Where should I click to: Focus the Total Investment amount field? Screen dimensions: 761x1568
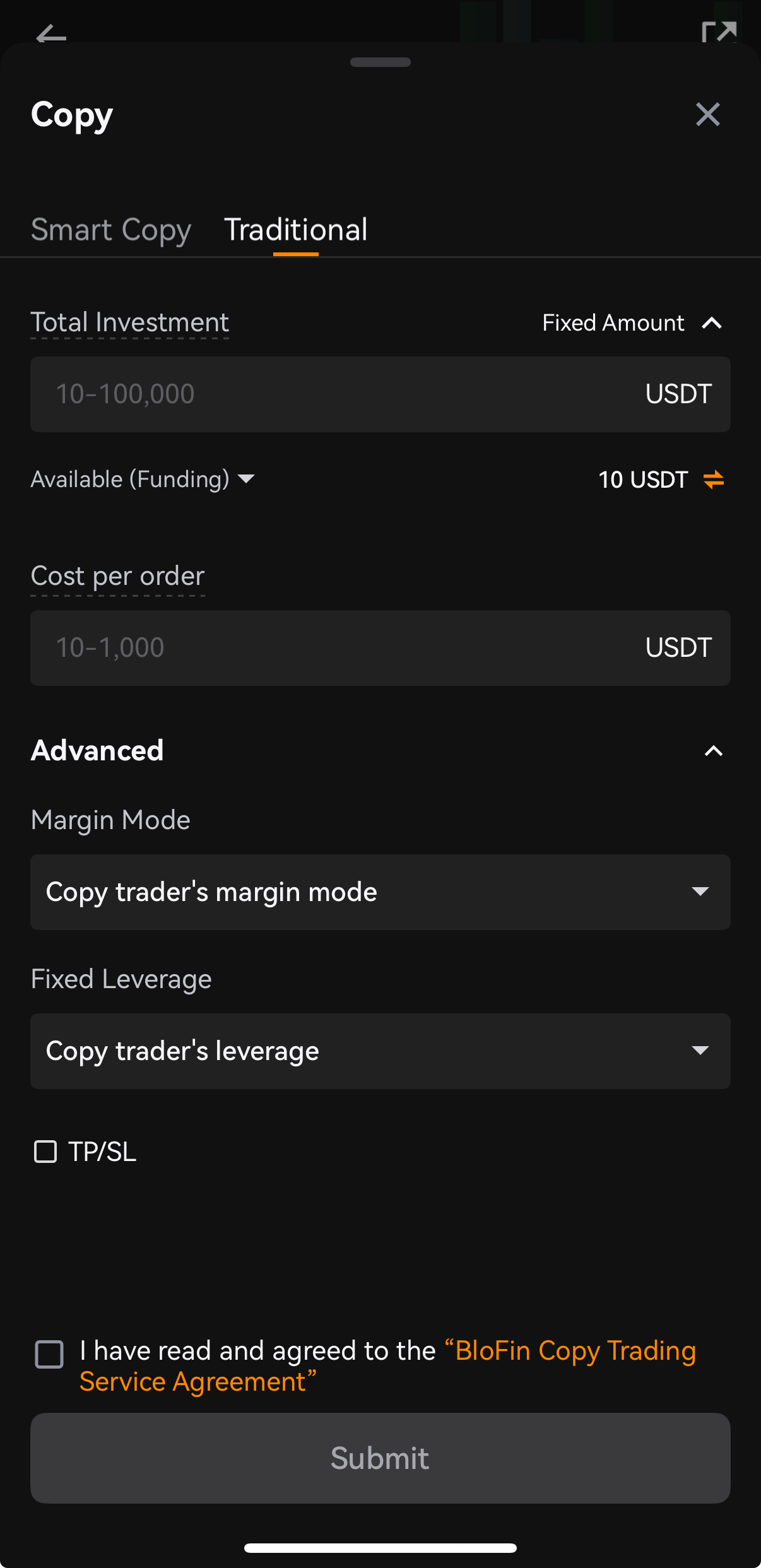380,394
